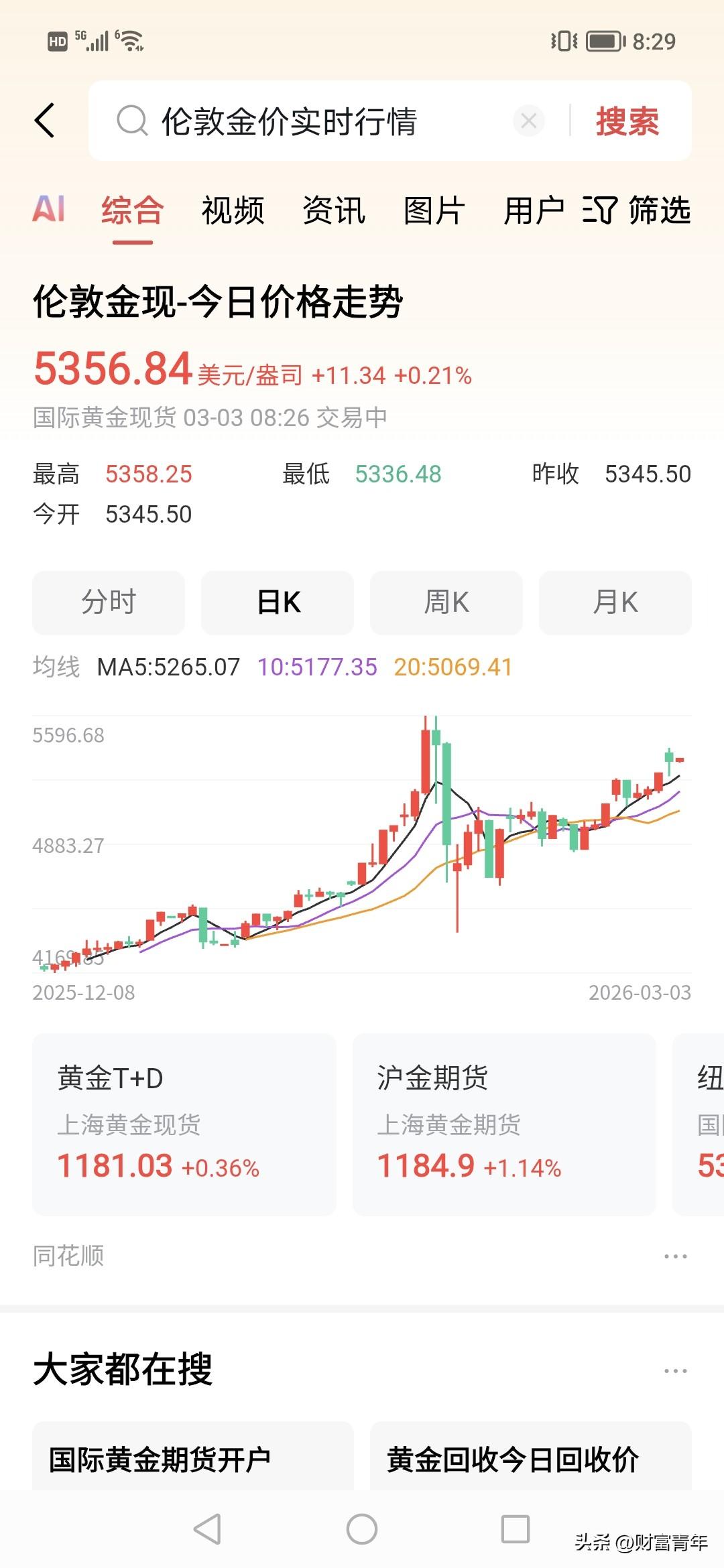
Task: Switch chart to 分时 view
Action: pyautogui.click(x=109, y=602)
